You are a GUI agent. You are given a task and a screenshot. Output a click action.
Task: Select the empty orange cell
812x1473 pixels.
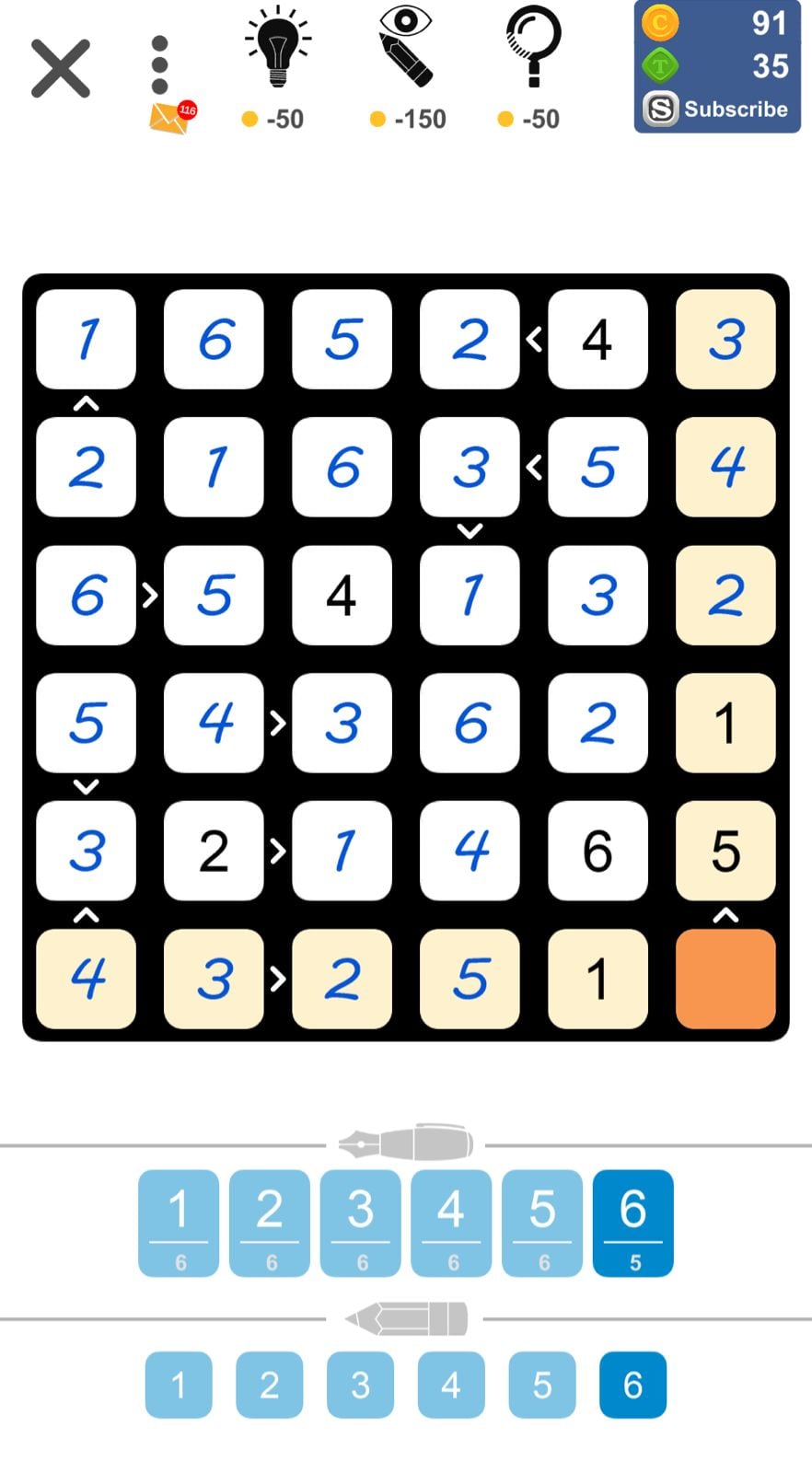[x=725, y=978]
